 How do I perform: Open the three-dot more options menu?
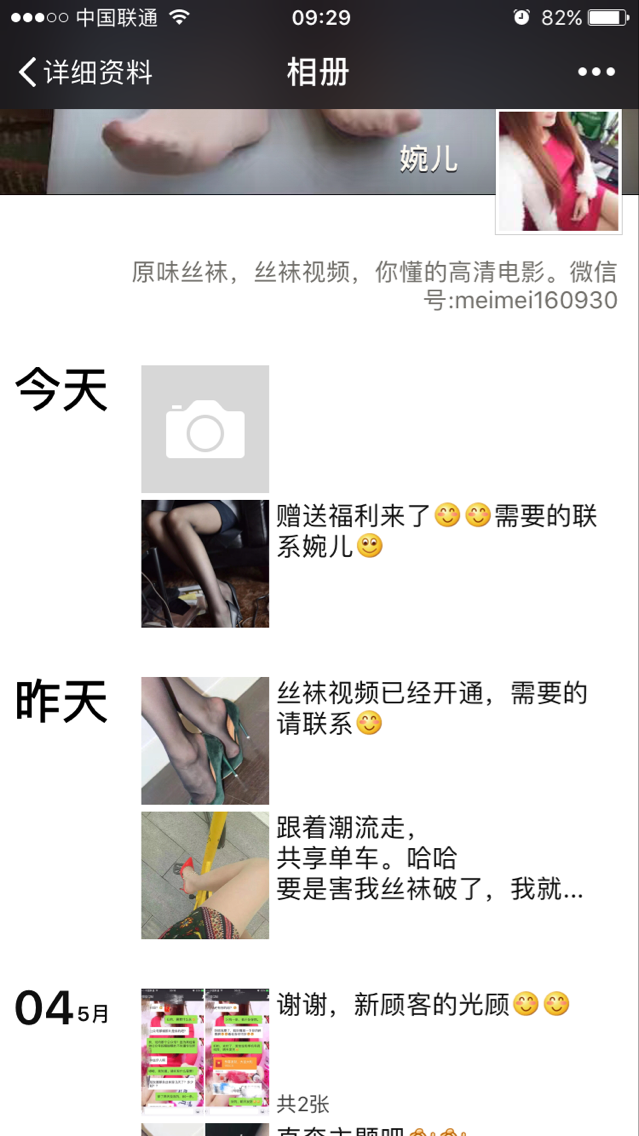click(596, 72)
